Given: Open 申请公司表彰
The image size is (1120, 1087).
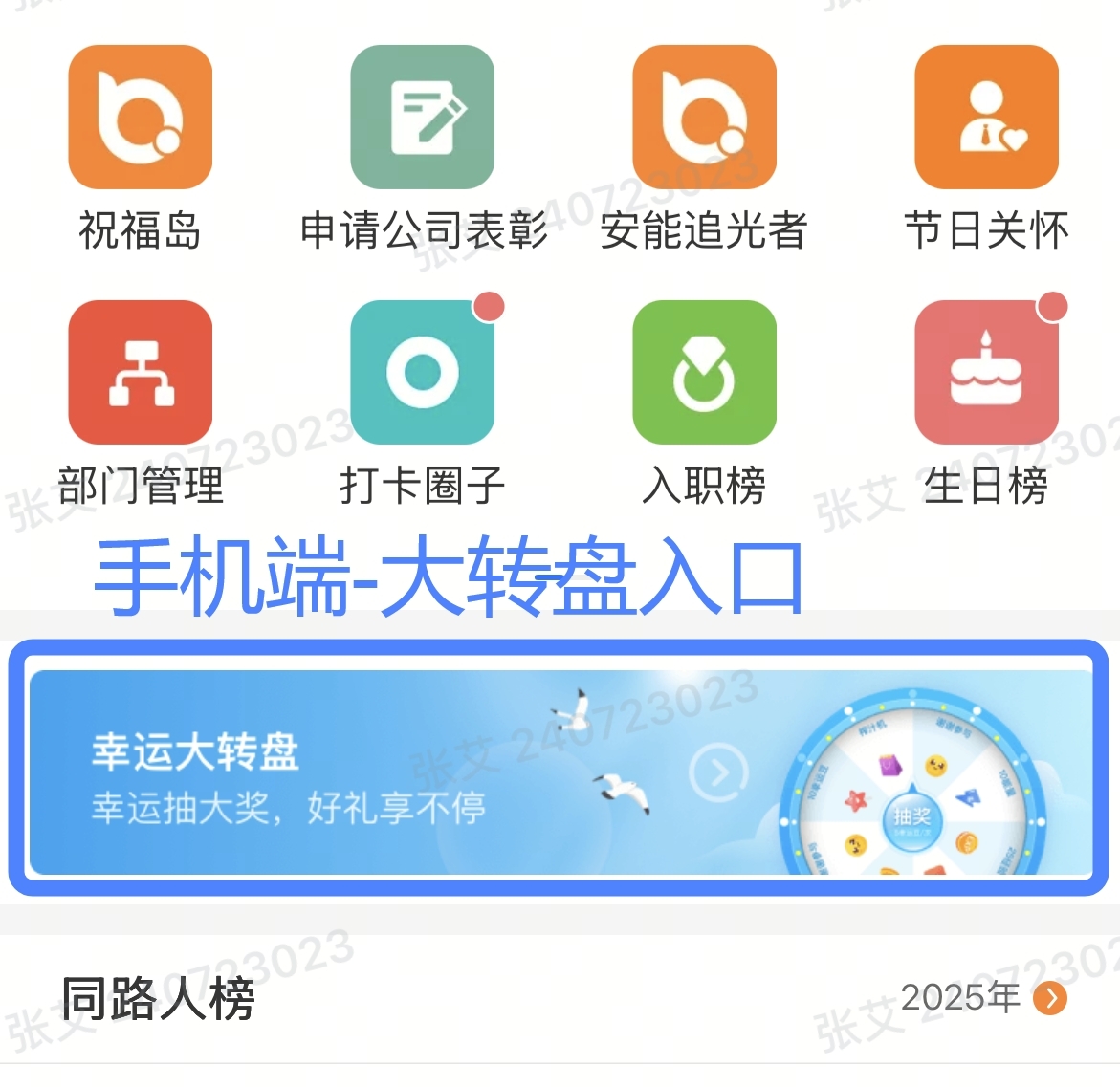Looking at the screenshot, I should point(422,117).
